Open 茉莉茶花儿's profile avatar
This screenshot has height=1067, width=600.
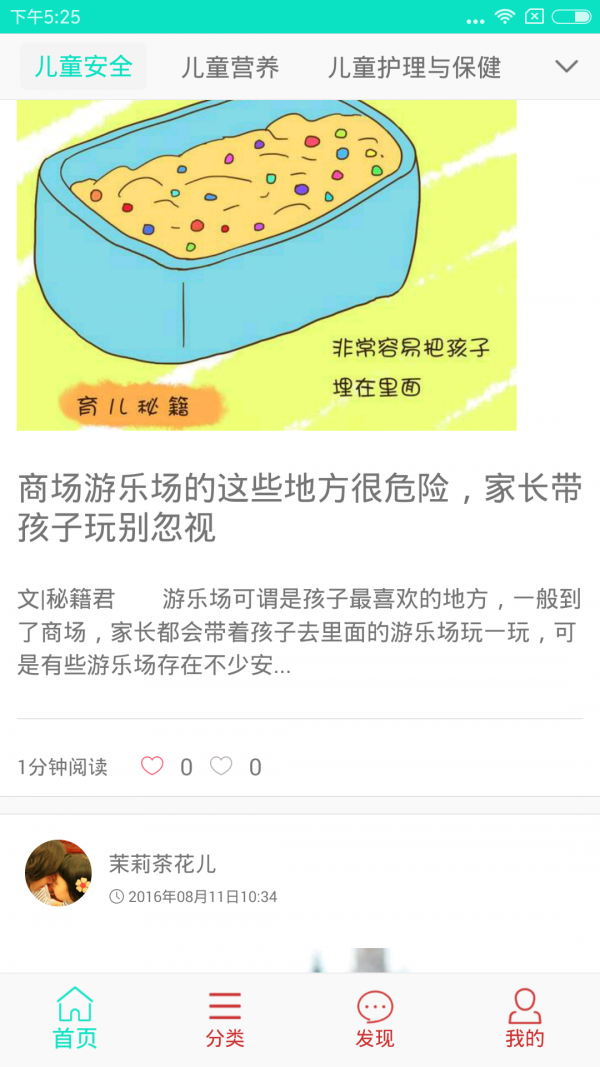tap(58, 873)
